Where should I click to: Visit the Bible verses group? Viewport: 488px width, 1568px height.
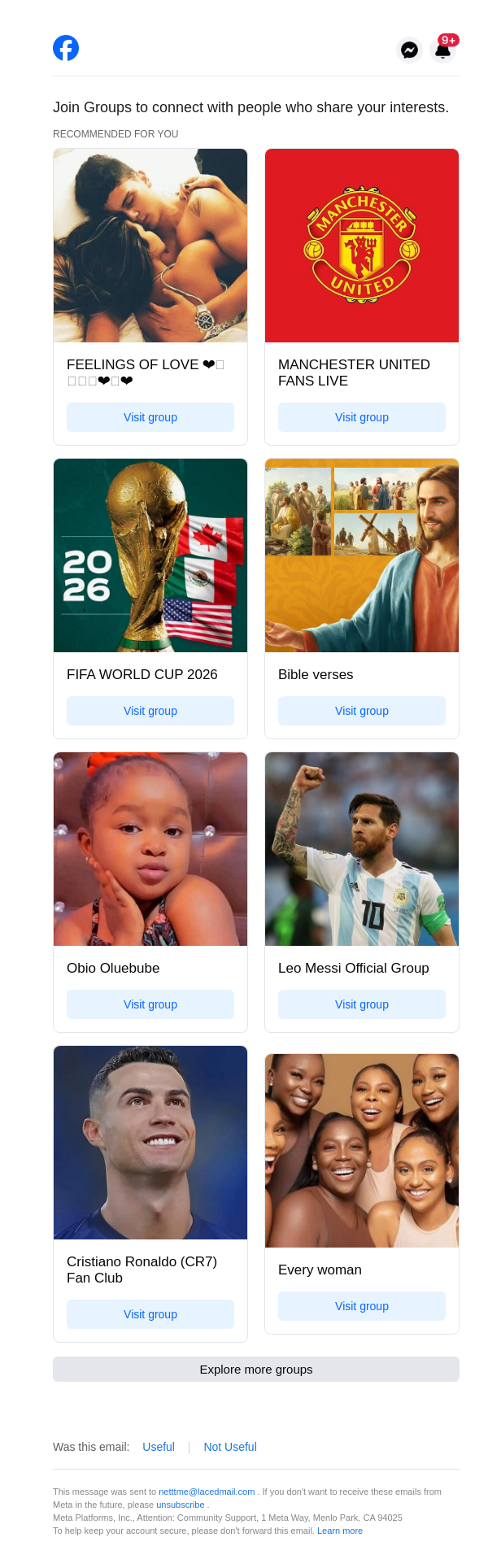pyautogui.click(x=362, y=711)
